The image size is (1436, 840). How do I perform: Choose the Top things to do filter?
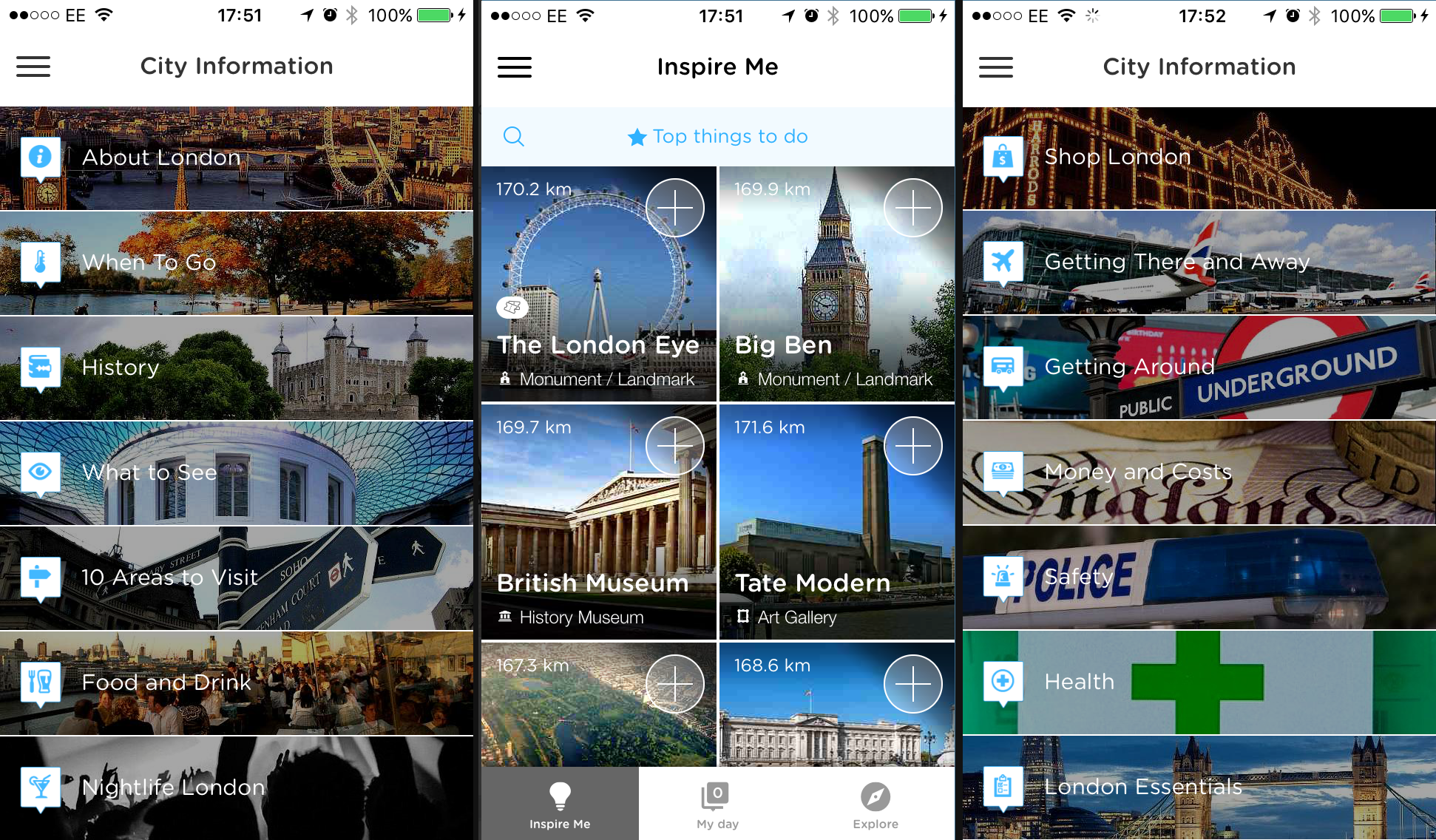717,137
